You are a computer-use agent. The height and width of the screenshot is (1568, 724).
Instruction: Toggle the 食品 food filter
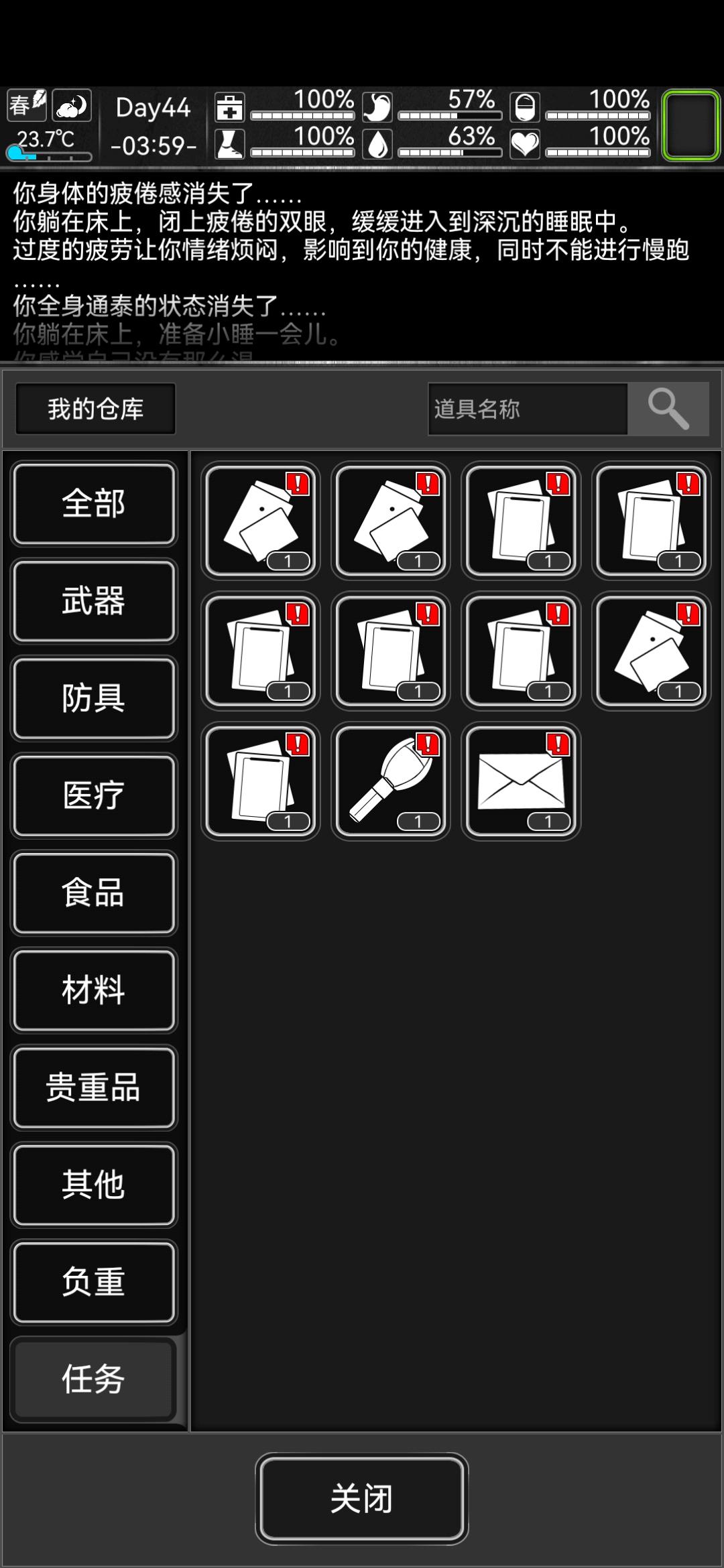94,893
